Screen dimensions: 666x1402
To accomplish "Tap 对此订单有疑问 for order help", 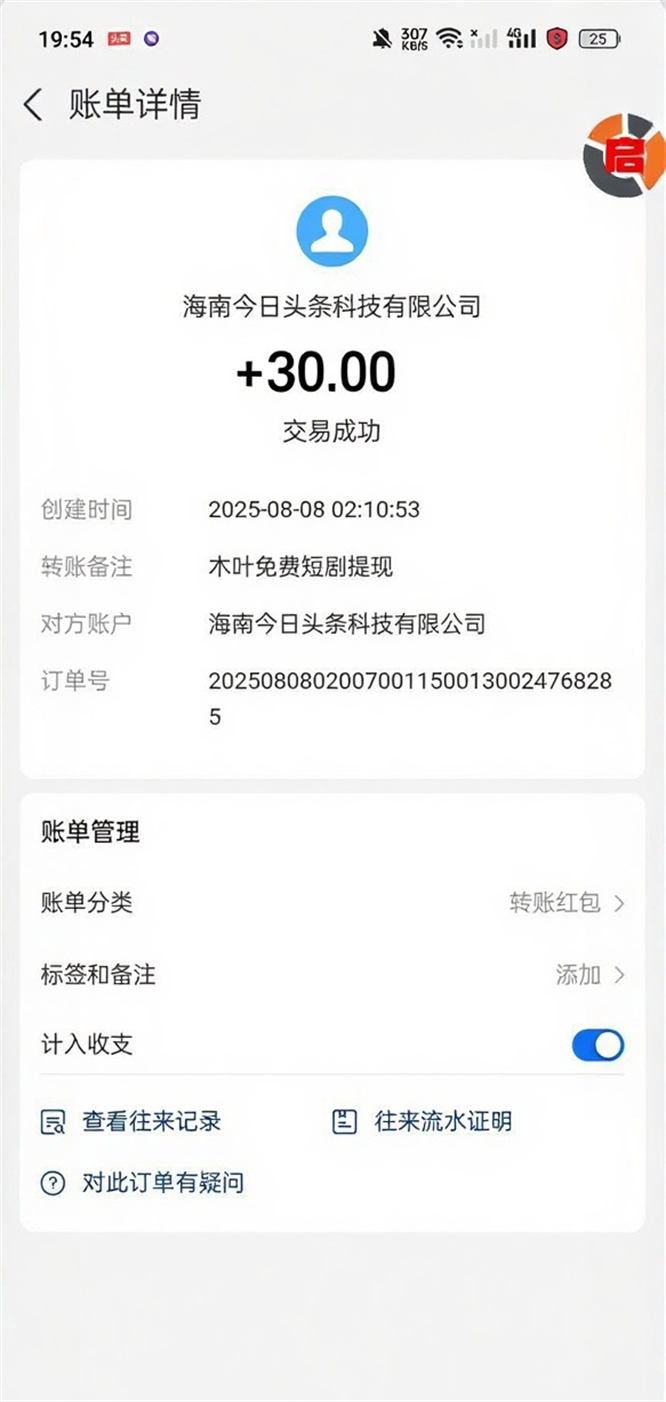I will pos(142,1183).
